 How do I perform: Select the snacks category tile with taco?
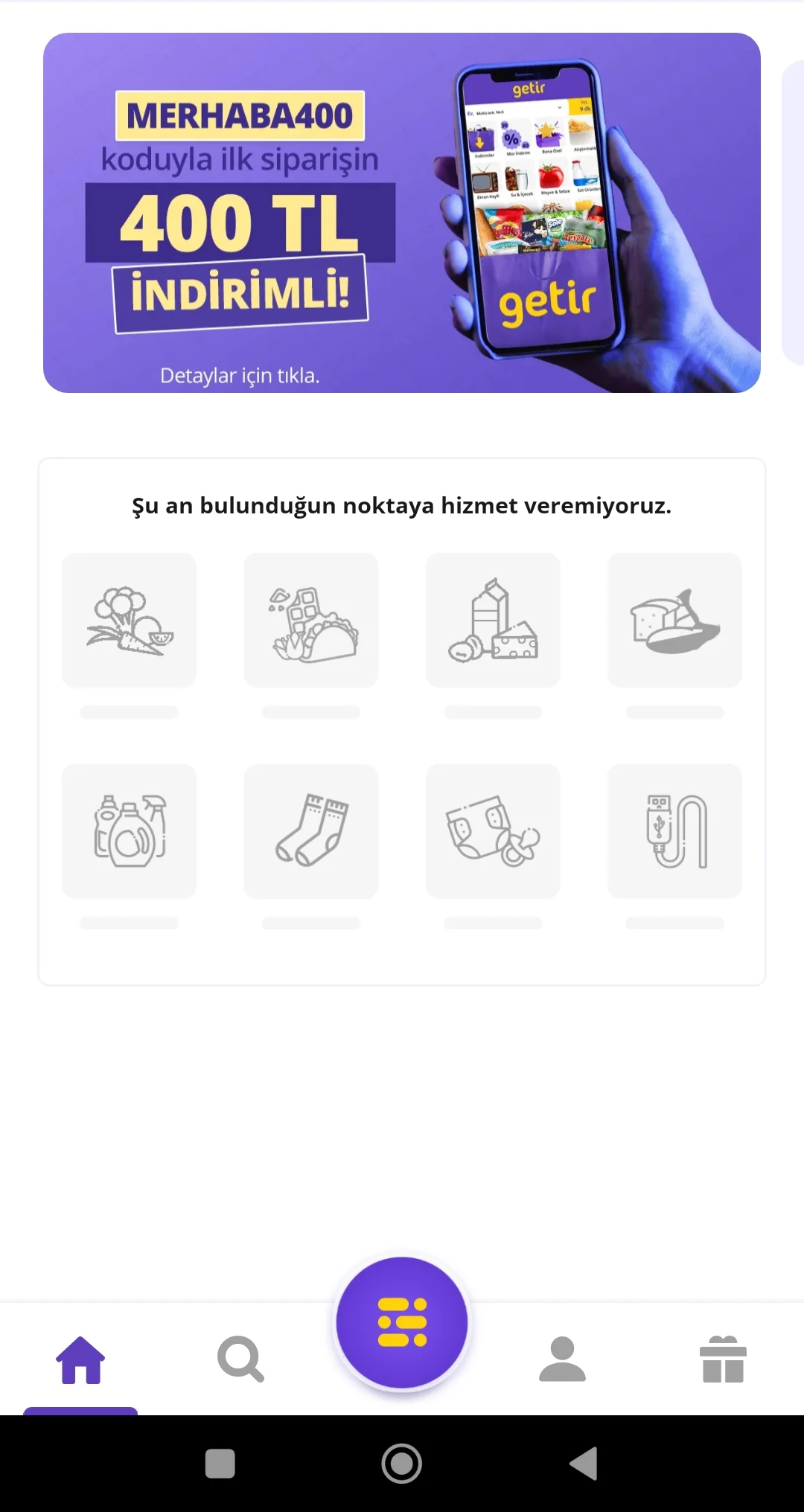click(x=311, y=620)
